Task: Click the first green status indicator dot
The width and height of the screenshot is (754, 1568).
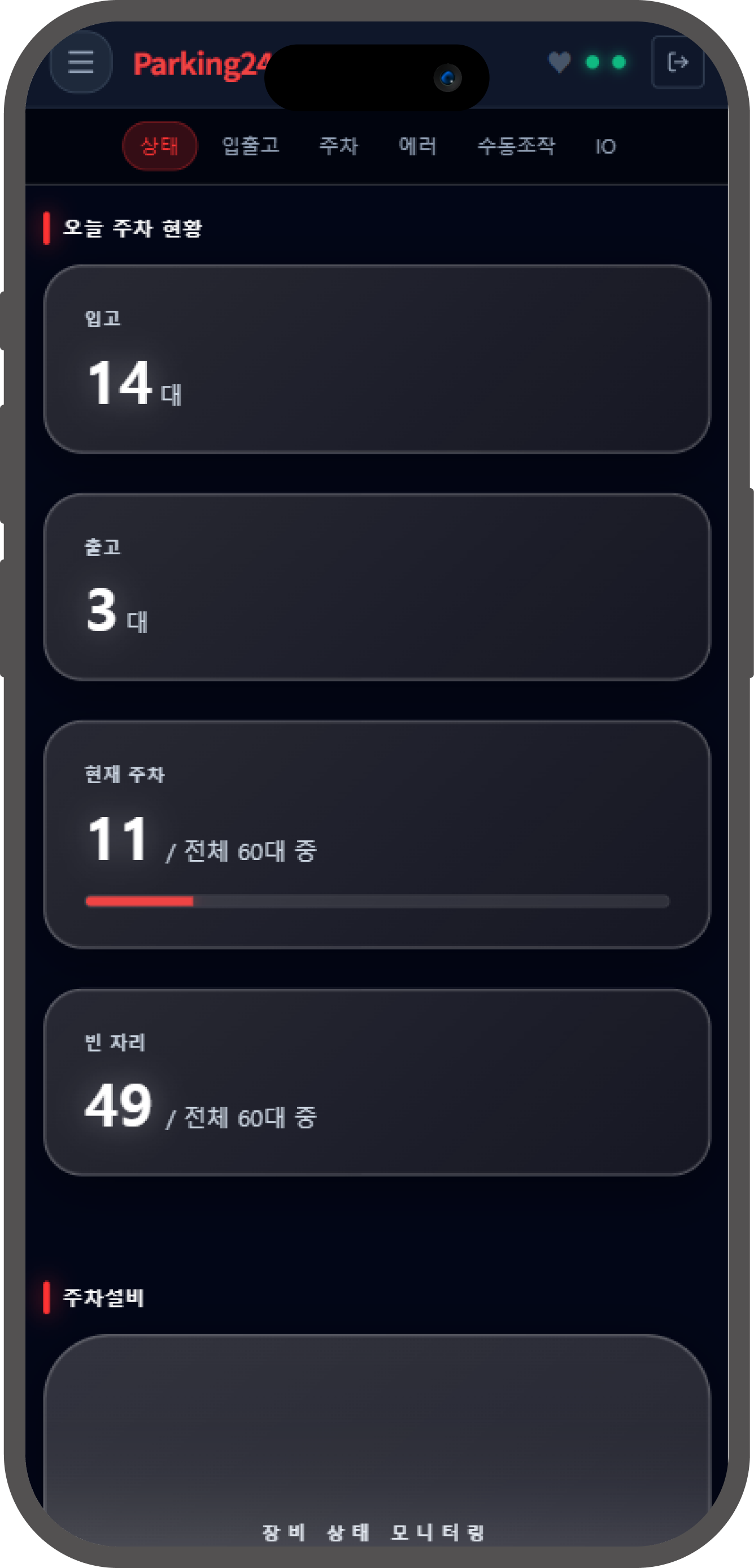Action: pos(591,63)
